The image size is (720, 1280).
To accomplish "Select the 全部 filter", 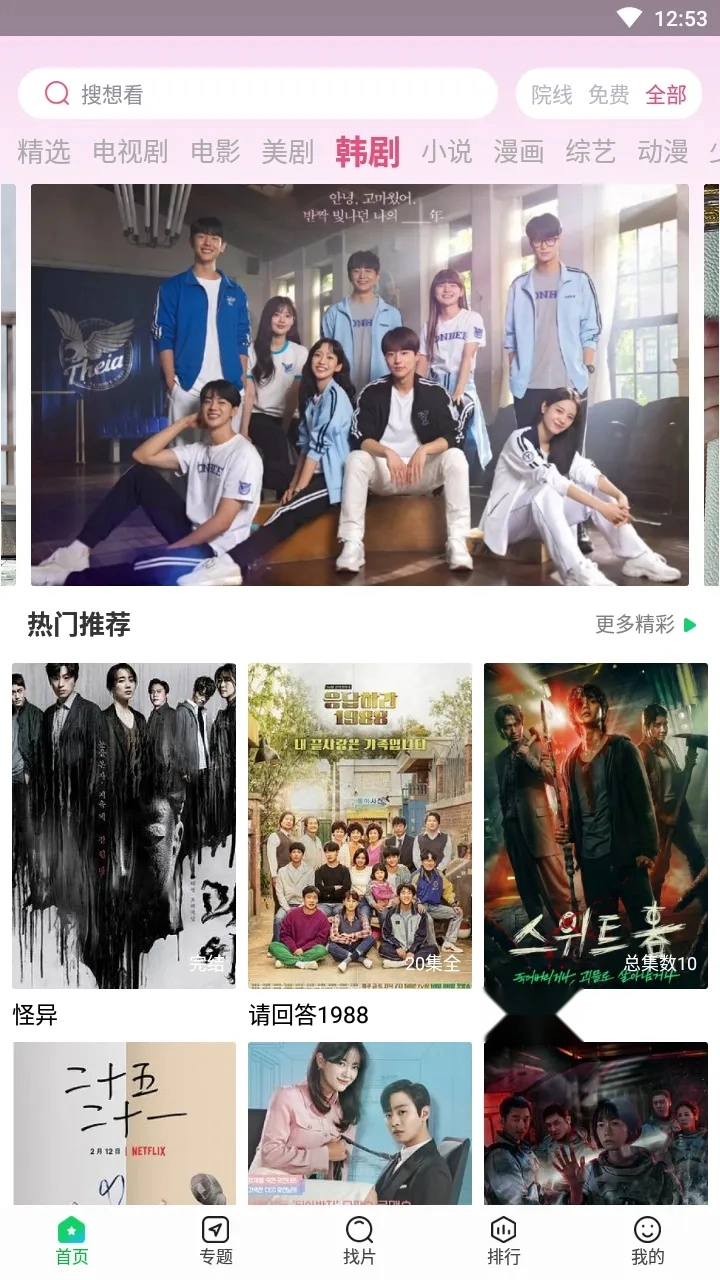I will tap(666, 95).
